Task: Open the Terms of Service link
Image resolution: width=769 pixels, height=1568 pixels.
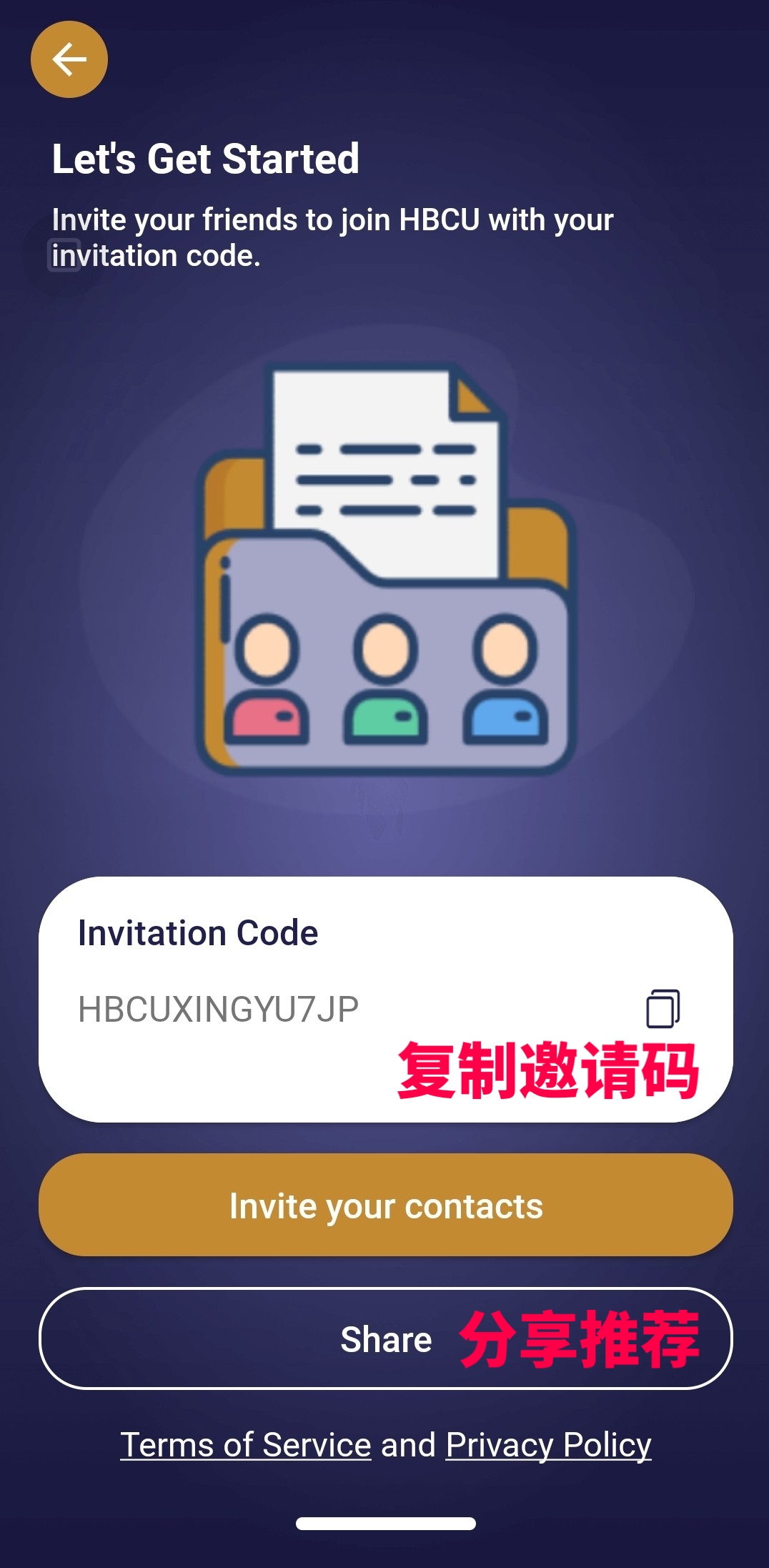Action: point(246,1445)
